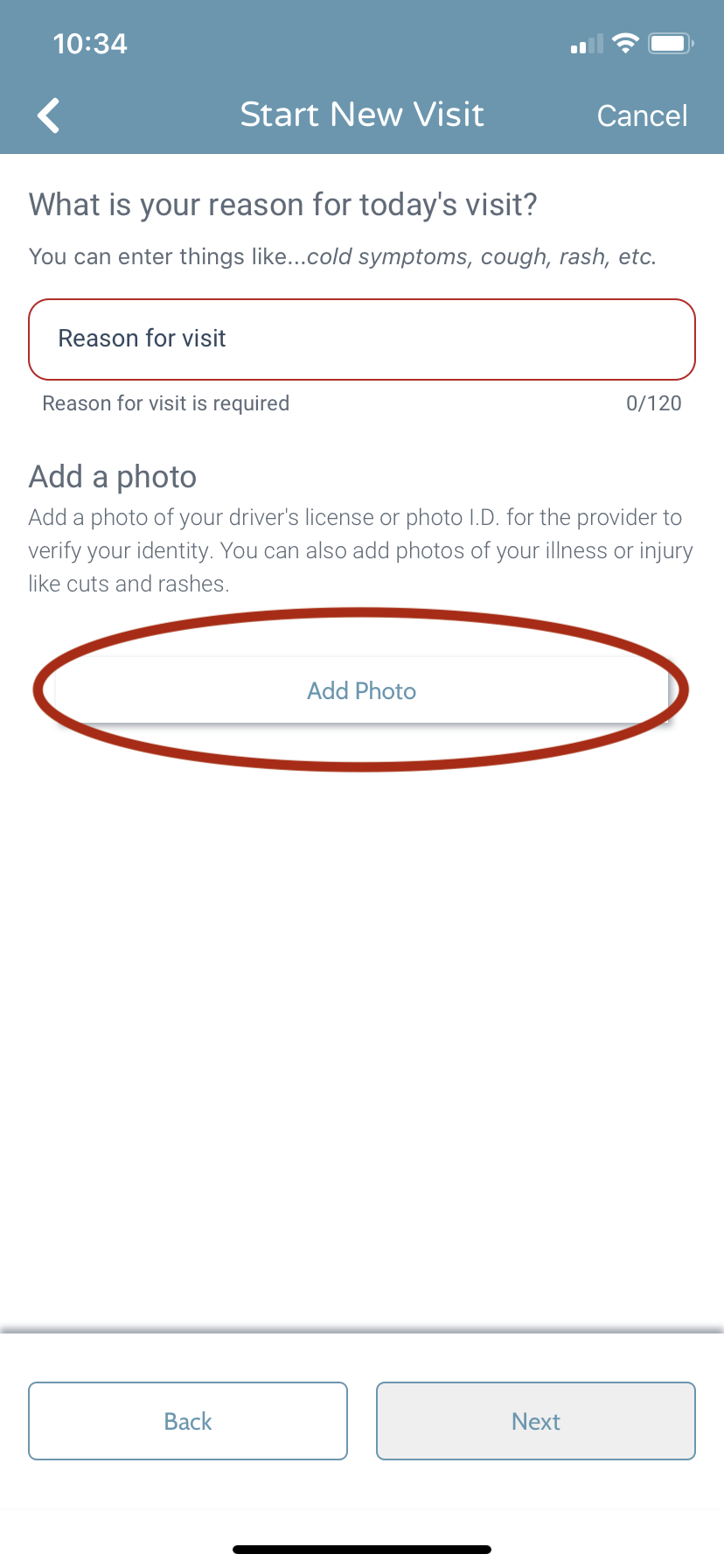Tap the bottom Back button
Image resolution: width=724 pixels, height=1568 pixels.
pyautogui.click(x=188, y=1421)
